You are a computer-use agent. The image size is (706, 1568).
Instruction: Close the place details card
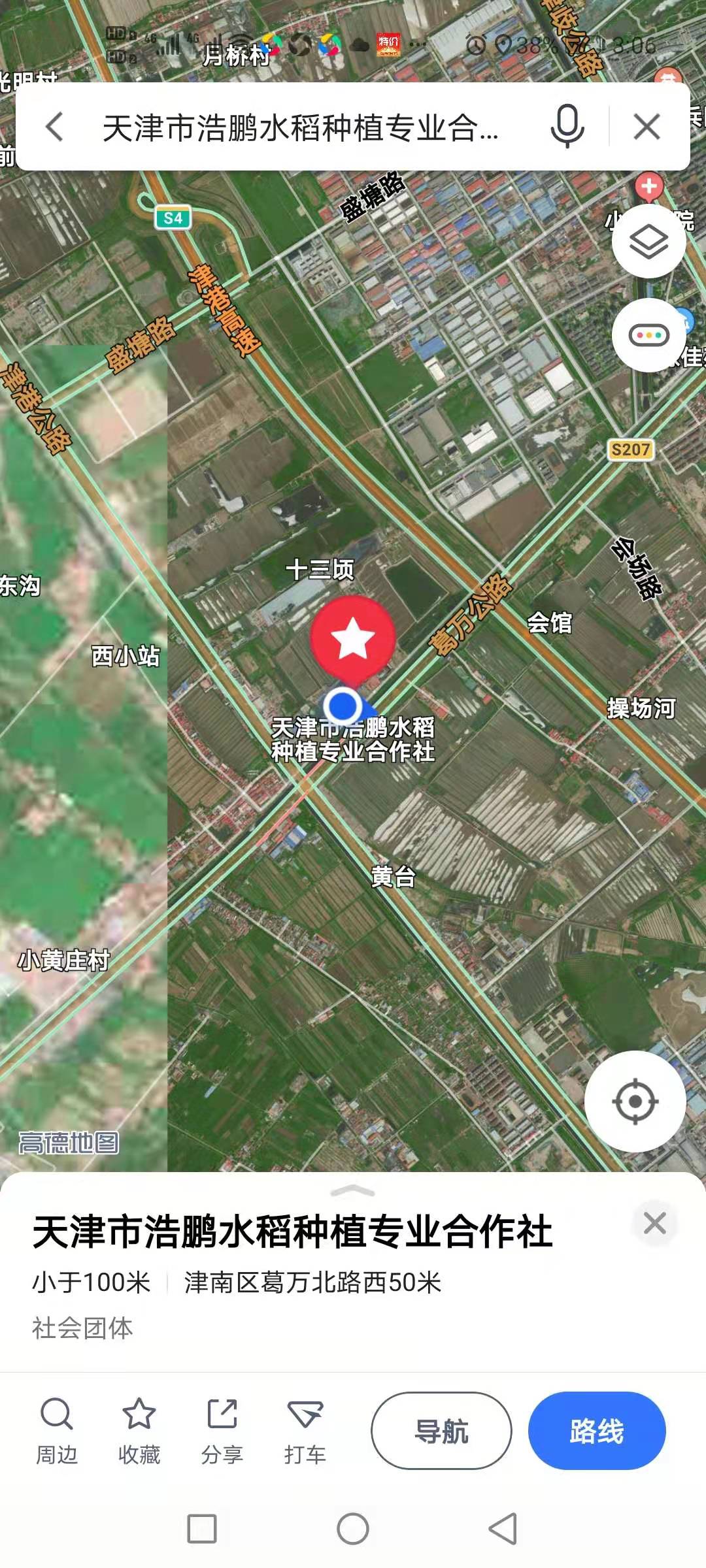click(654, 1223)
